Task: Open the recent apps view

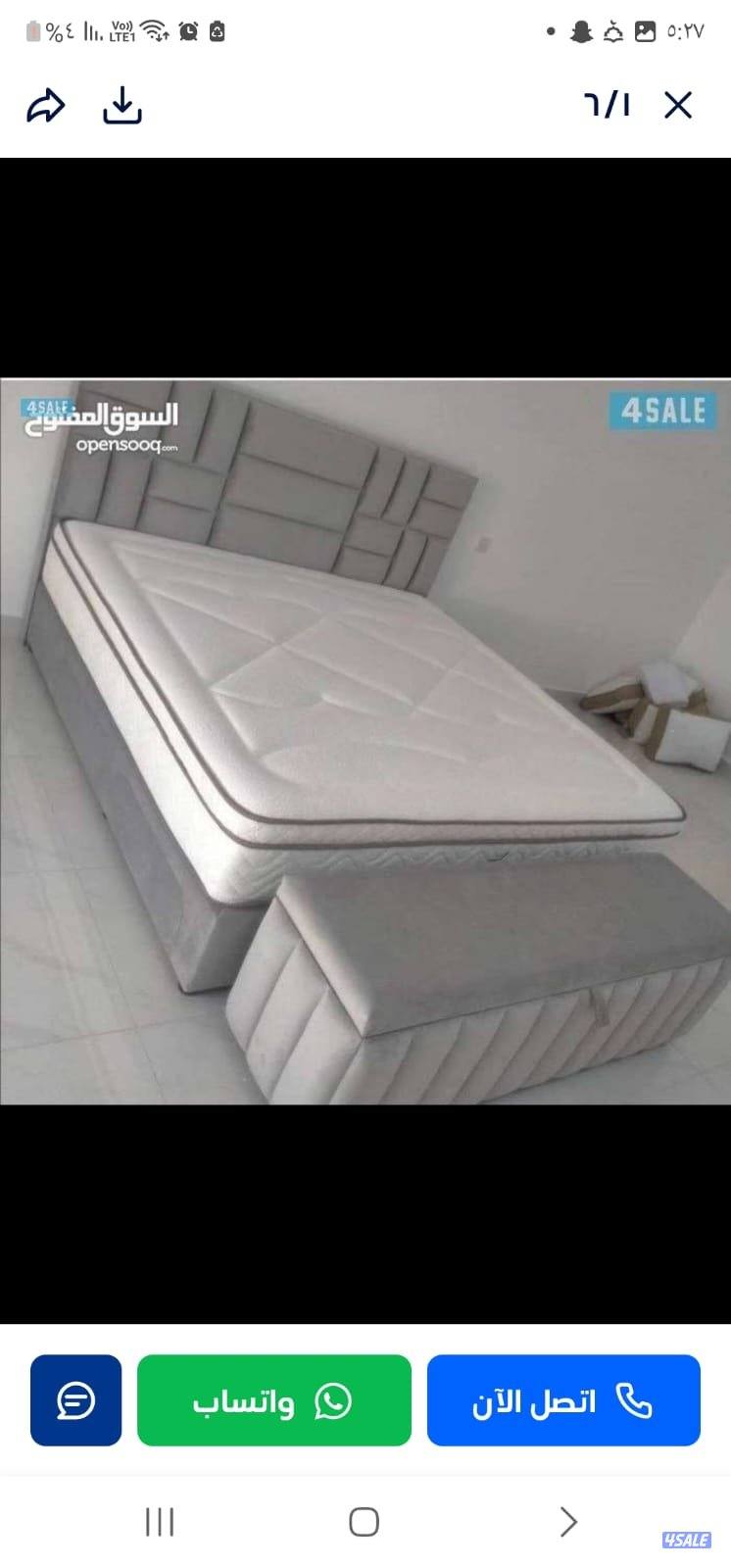Action: pyautogui.click(x=160, y=1522)
